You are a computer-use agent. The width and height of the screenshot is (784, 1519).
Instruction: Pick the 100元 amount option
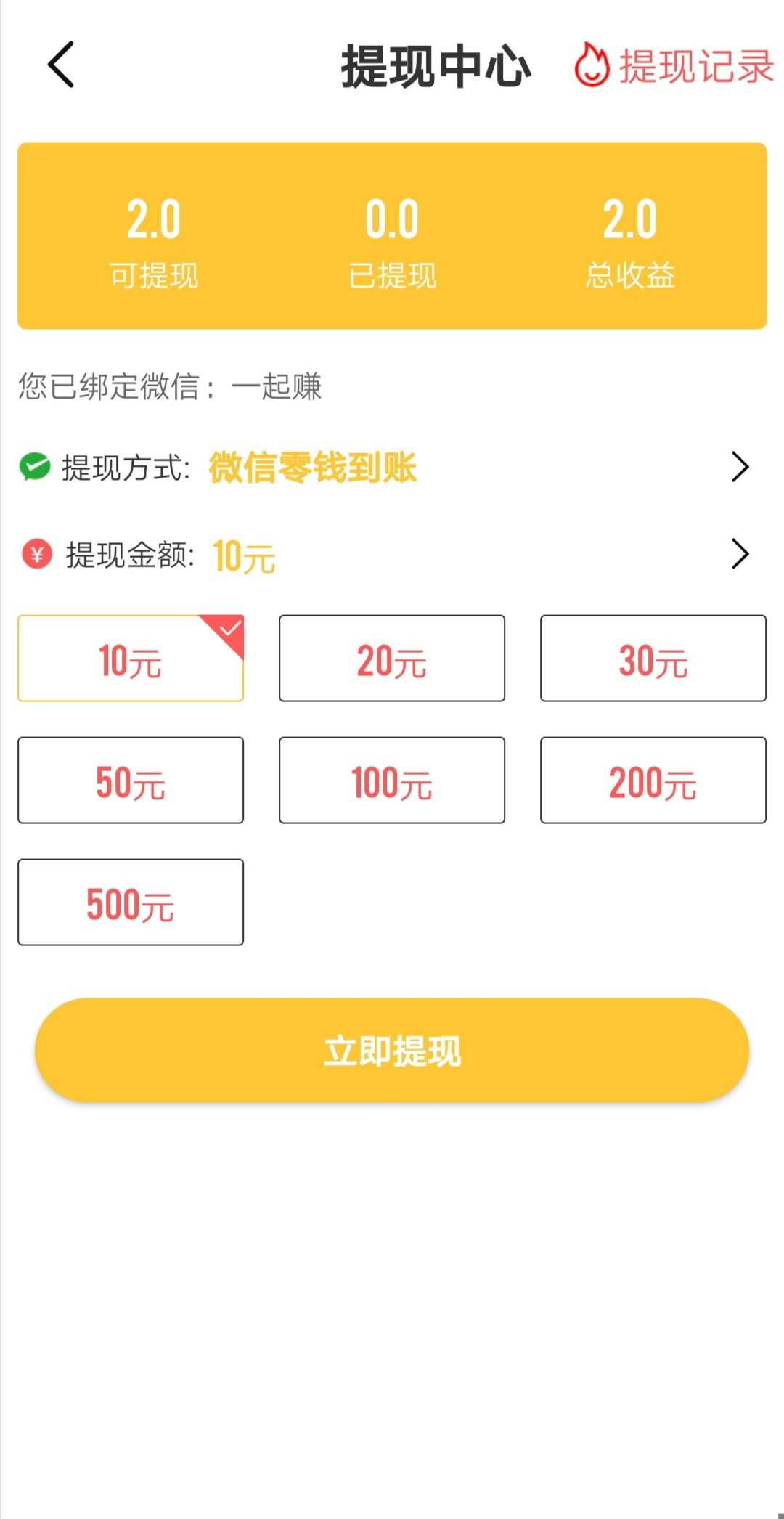coord(392,781)
